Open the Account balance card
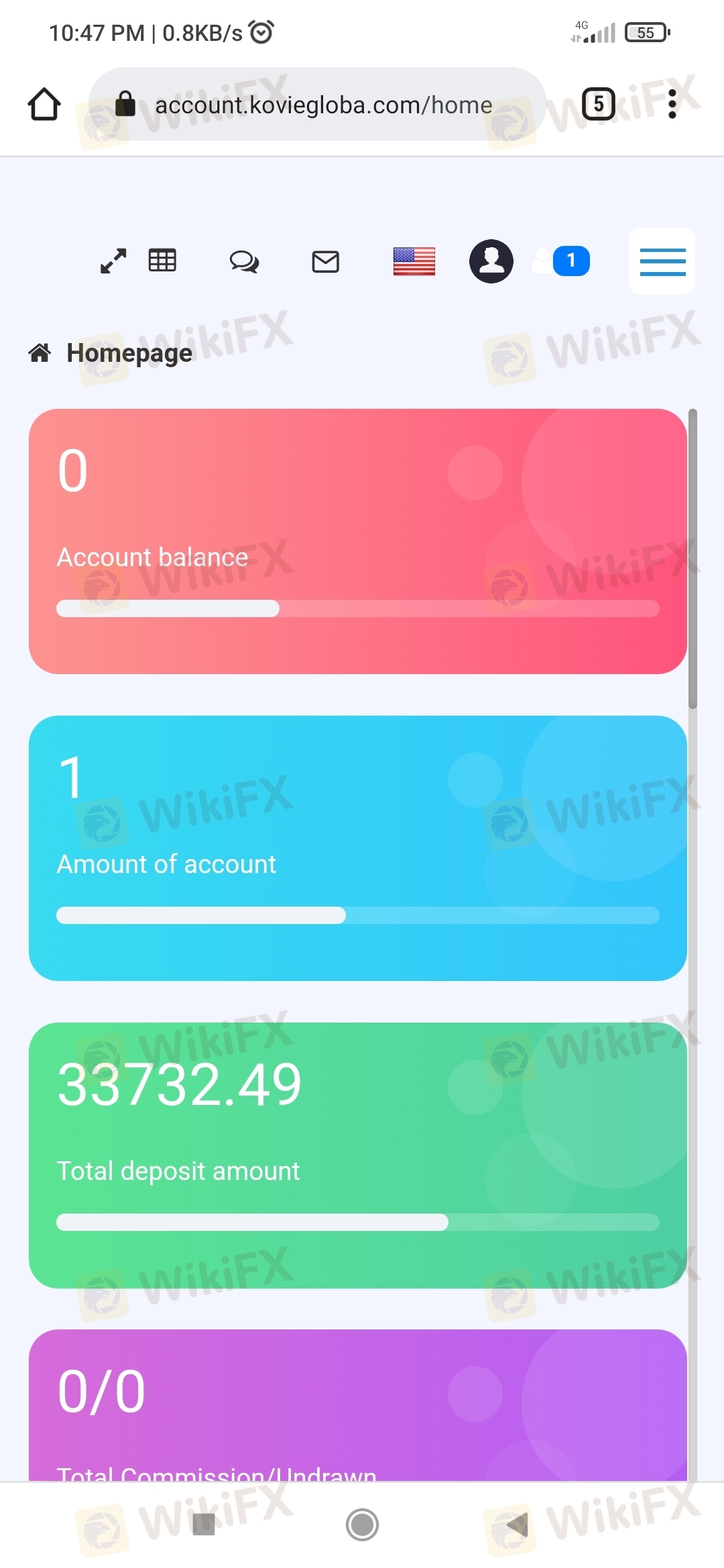This screenshot has width=724, height=1568. 358,541
